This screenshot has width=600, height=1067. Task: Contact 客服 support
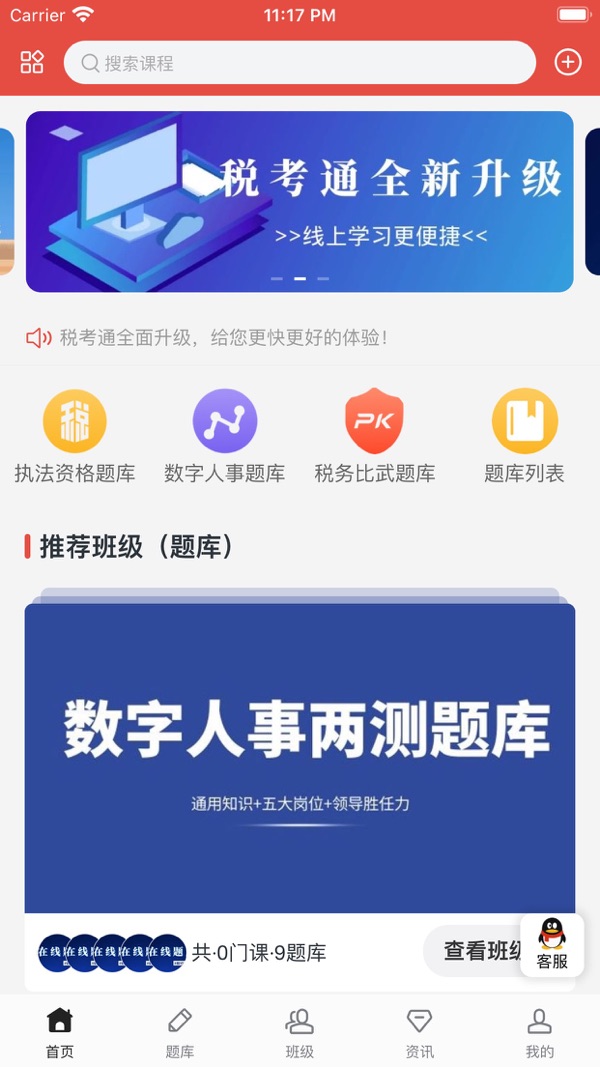552,944
